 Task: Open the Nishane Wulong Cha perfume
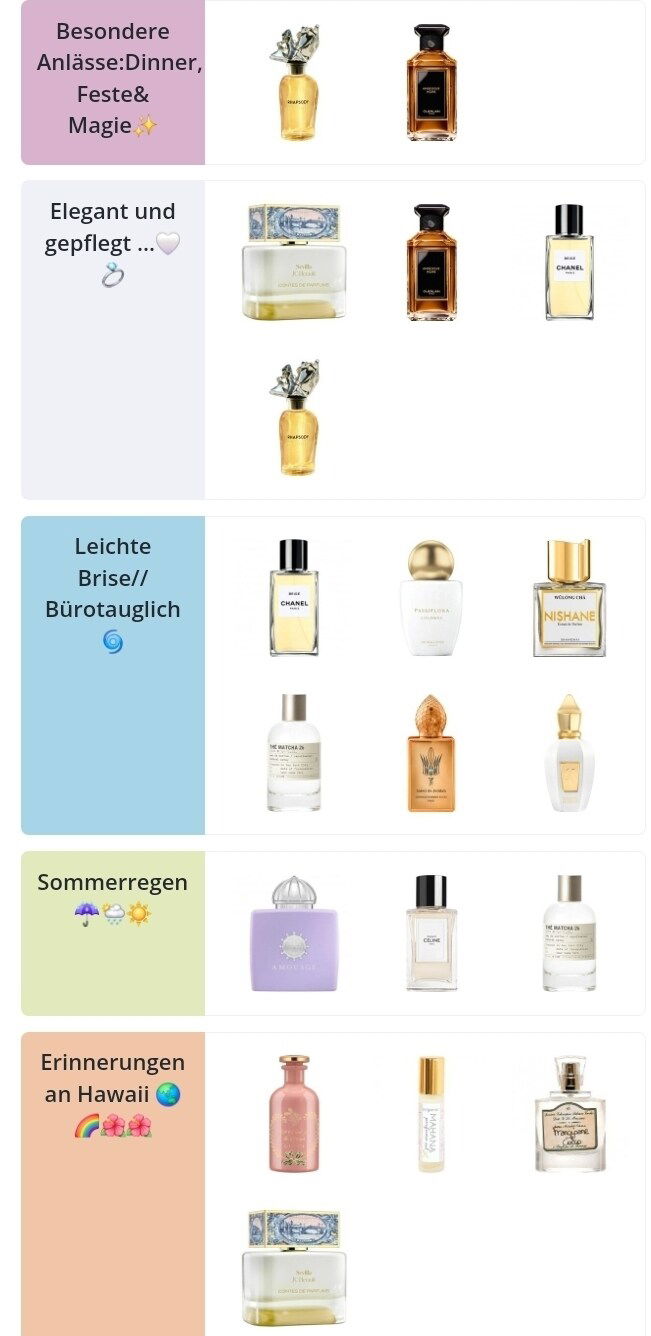point(569,597)
